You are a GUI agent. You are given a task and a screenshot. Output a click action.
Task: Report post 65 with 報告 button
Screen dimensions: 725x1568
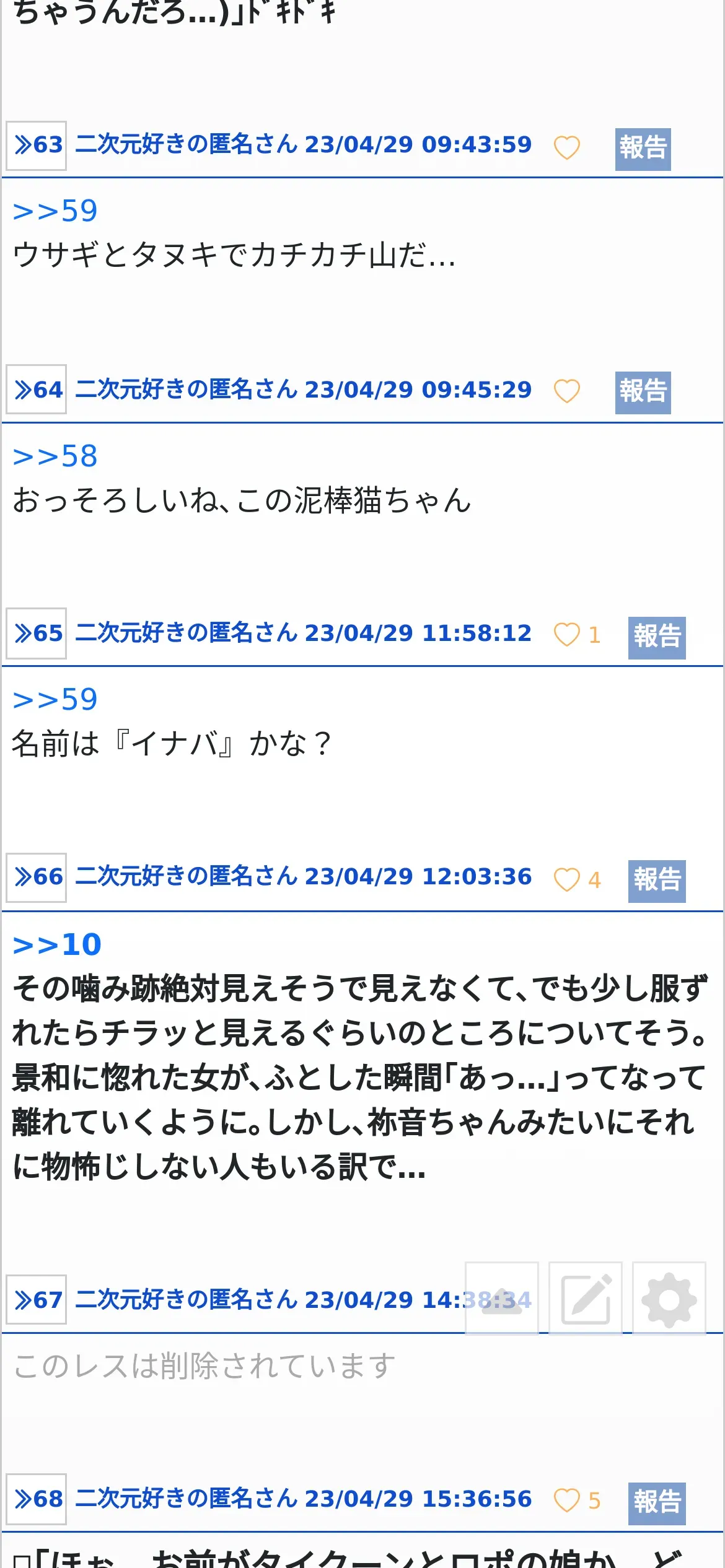coord(657,637)
